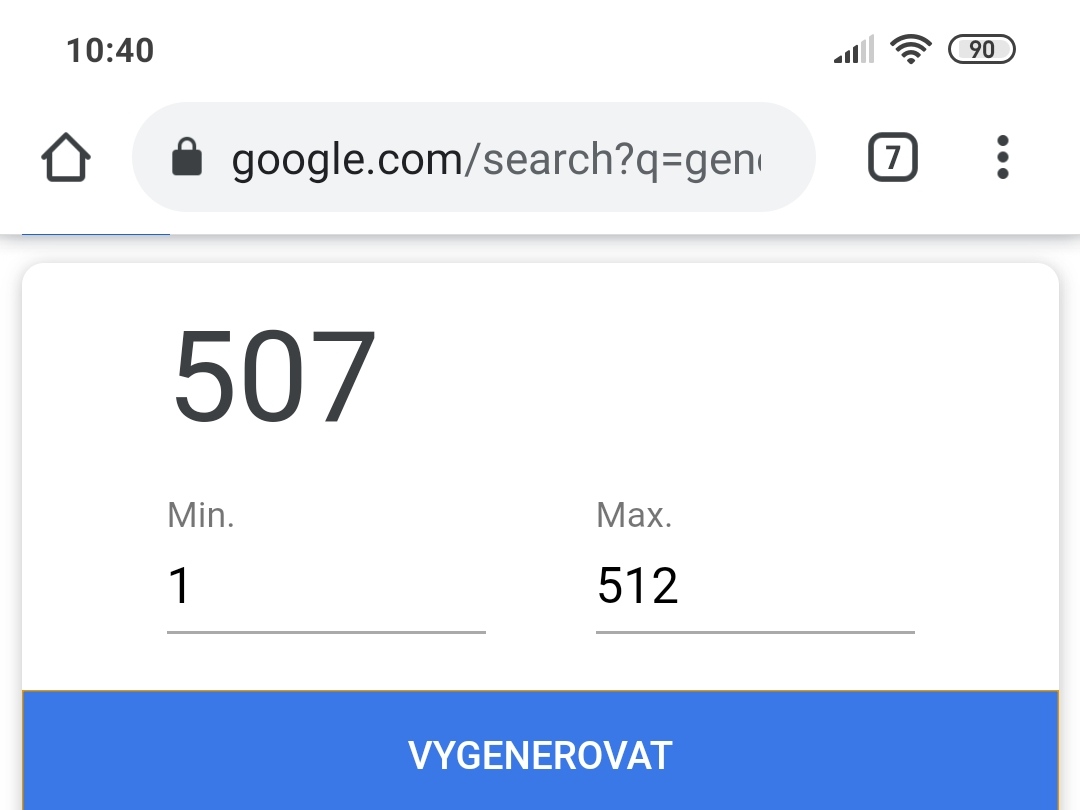1080x810 pixels.
Task: Tap the google.com URL address bar
Action: (x=474, y=158)
